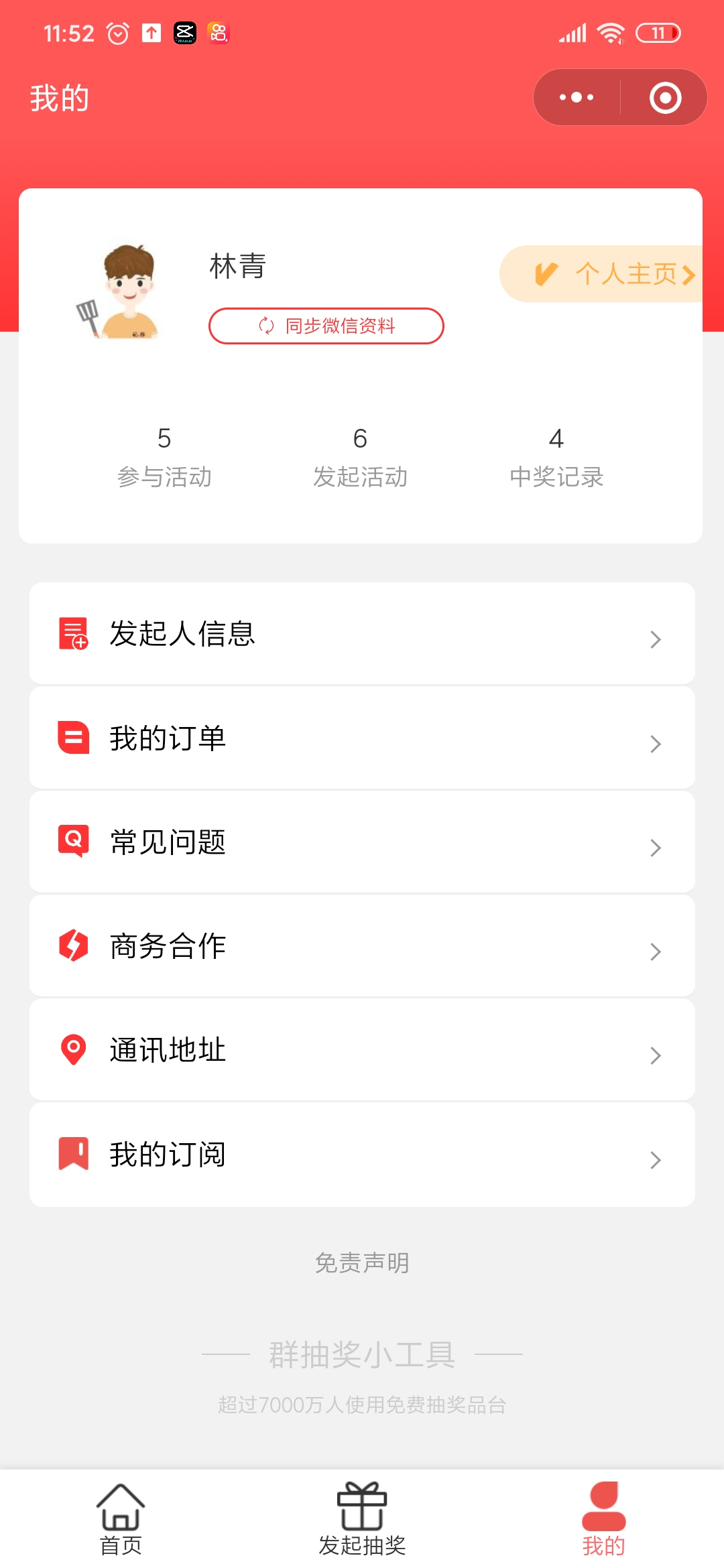Open 通讯地址 row

click(x=362, y=1050)
